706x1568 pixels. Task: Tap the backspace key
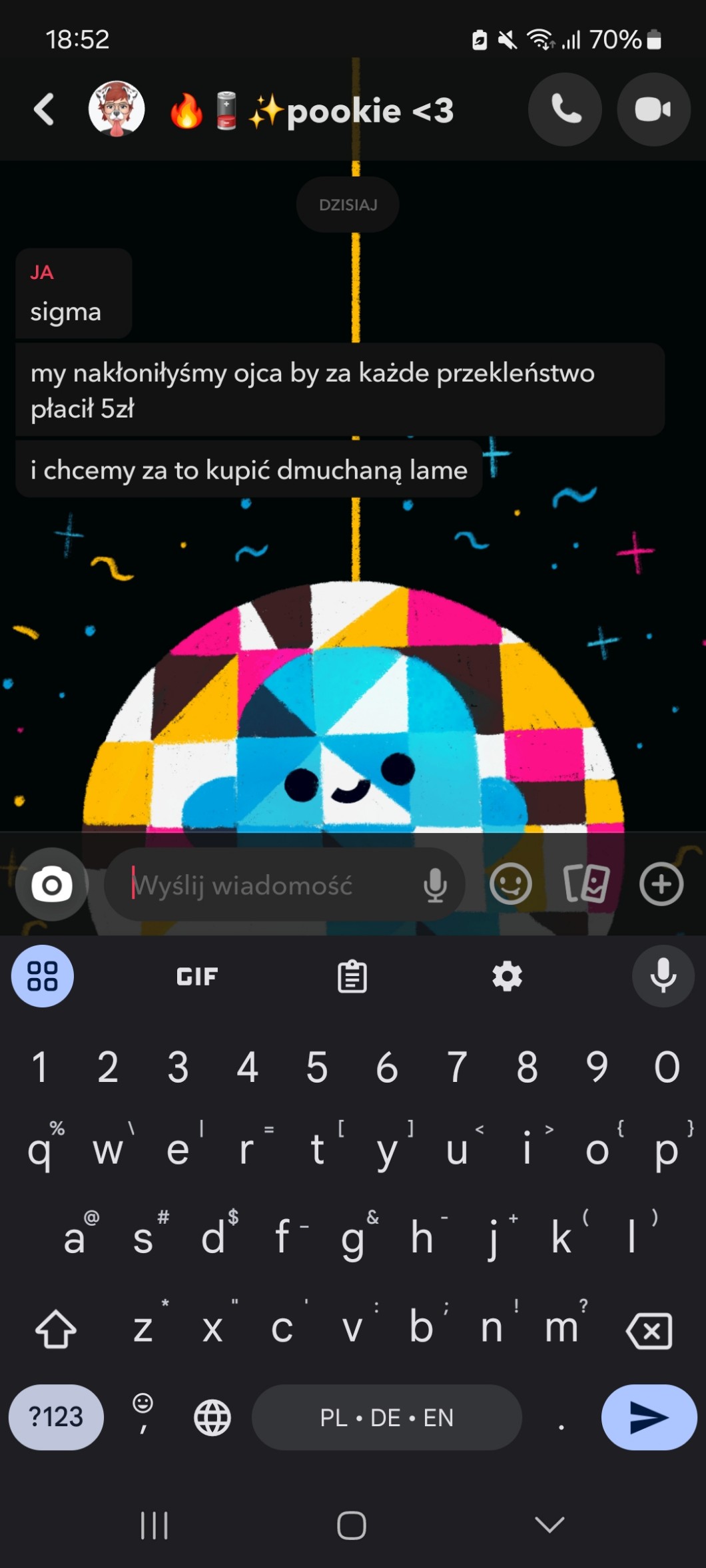649,1331
